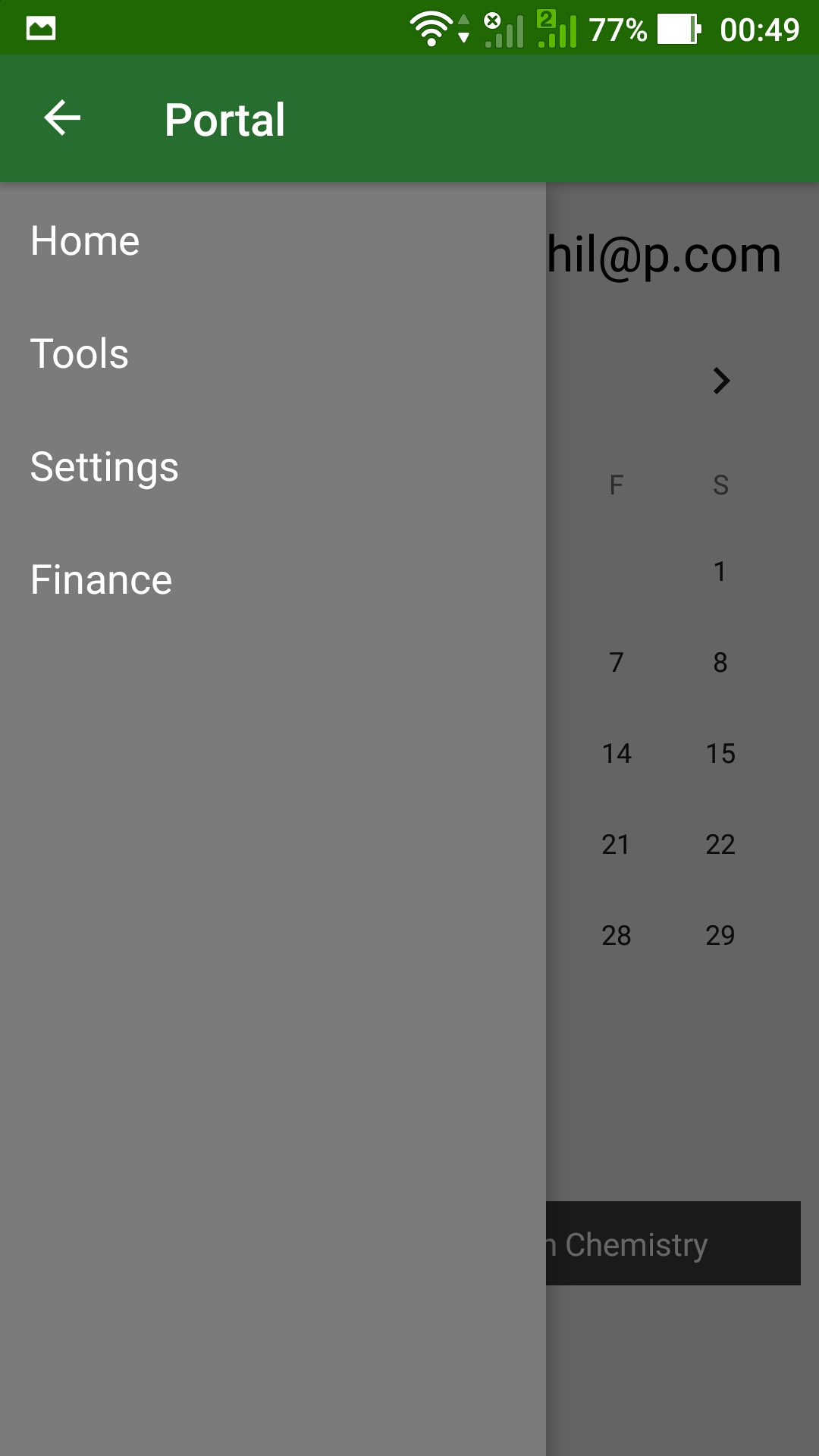Select date 8 on the calendar

(x=720, y=662)
